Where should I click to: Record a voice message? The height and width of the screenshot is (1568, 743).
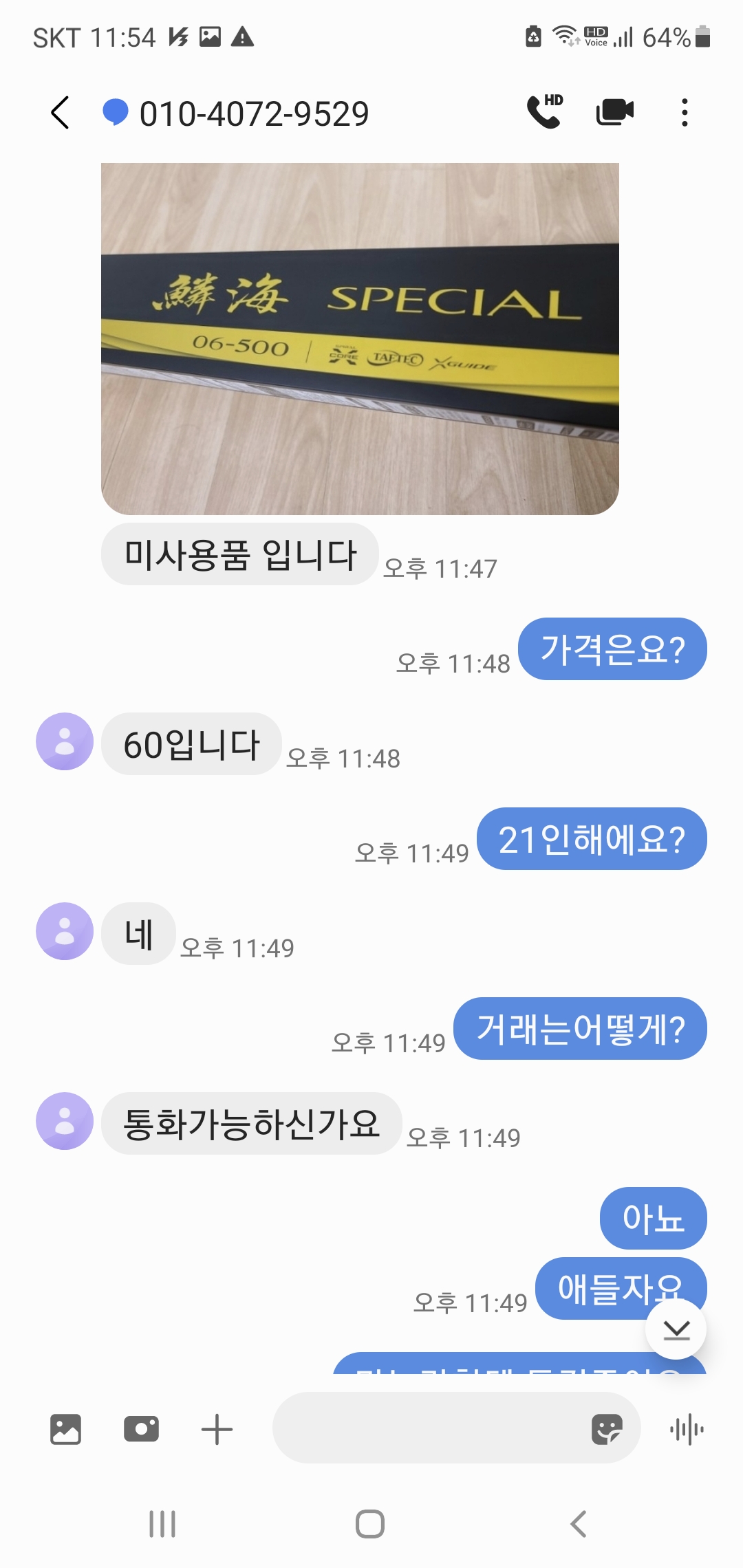(x=687, y=1430)
